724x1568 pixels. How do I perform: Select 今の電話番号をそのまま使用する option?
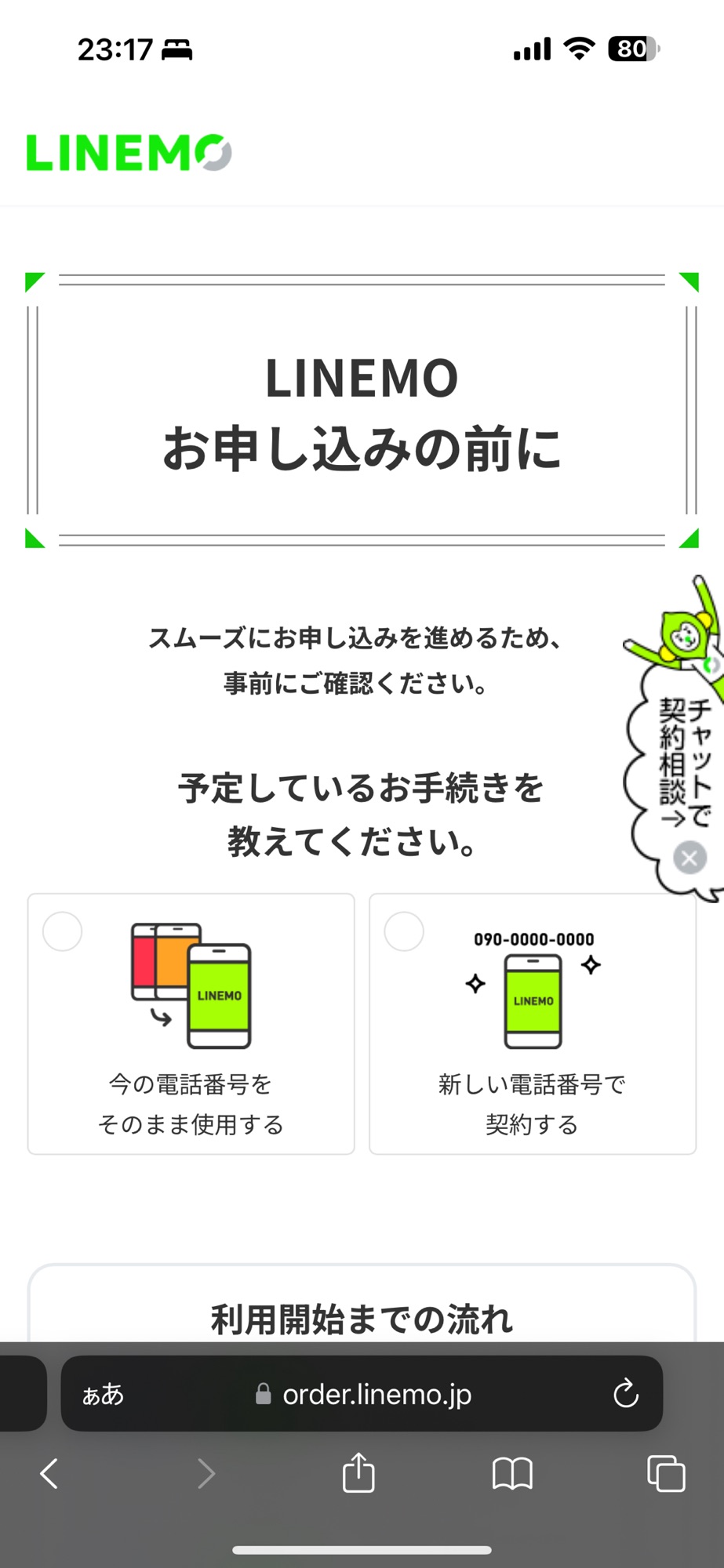(191, 1023)
